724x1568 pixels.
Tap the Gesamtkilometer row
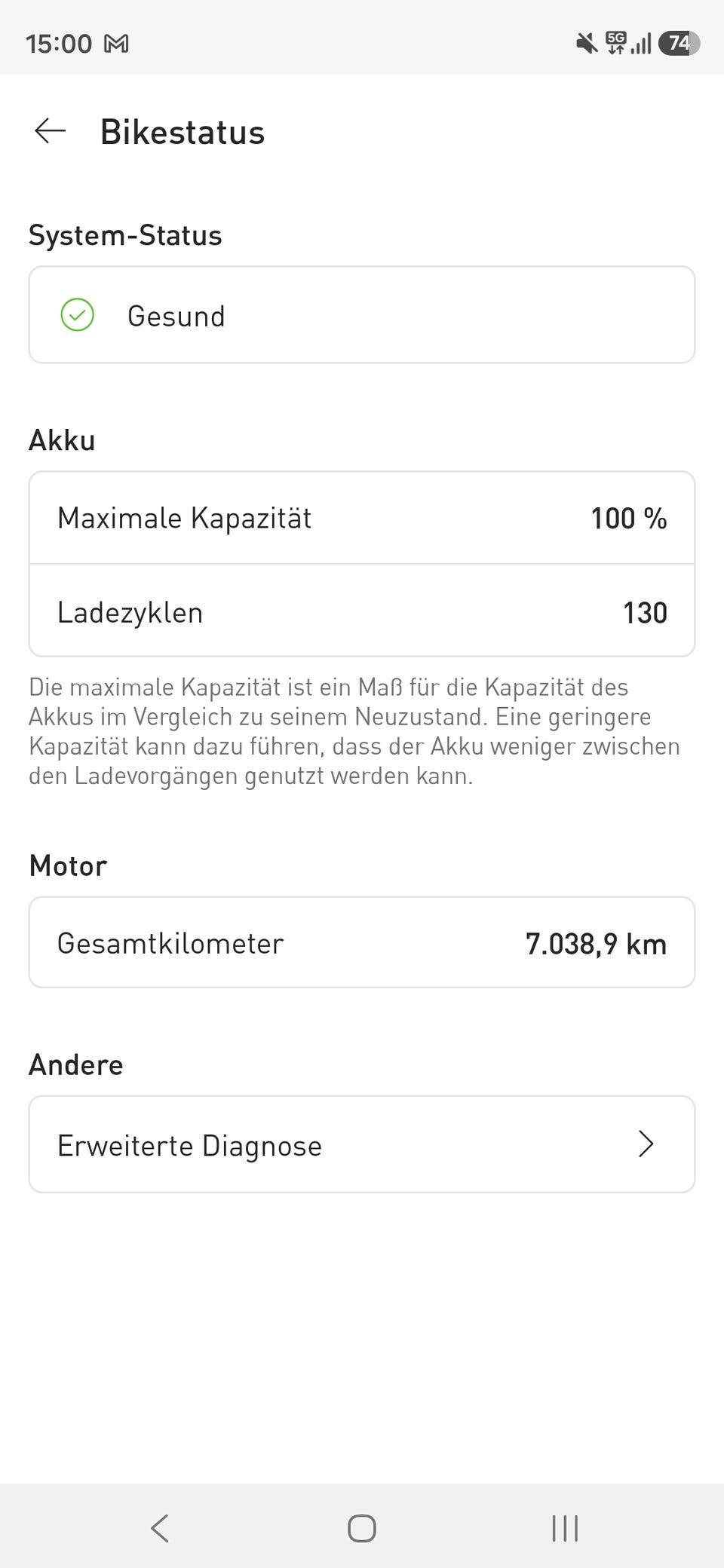[361, 942]
